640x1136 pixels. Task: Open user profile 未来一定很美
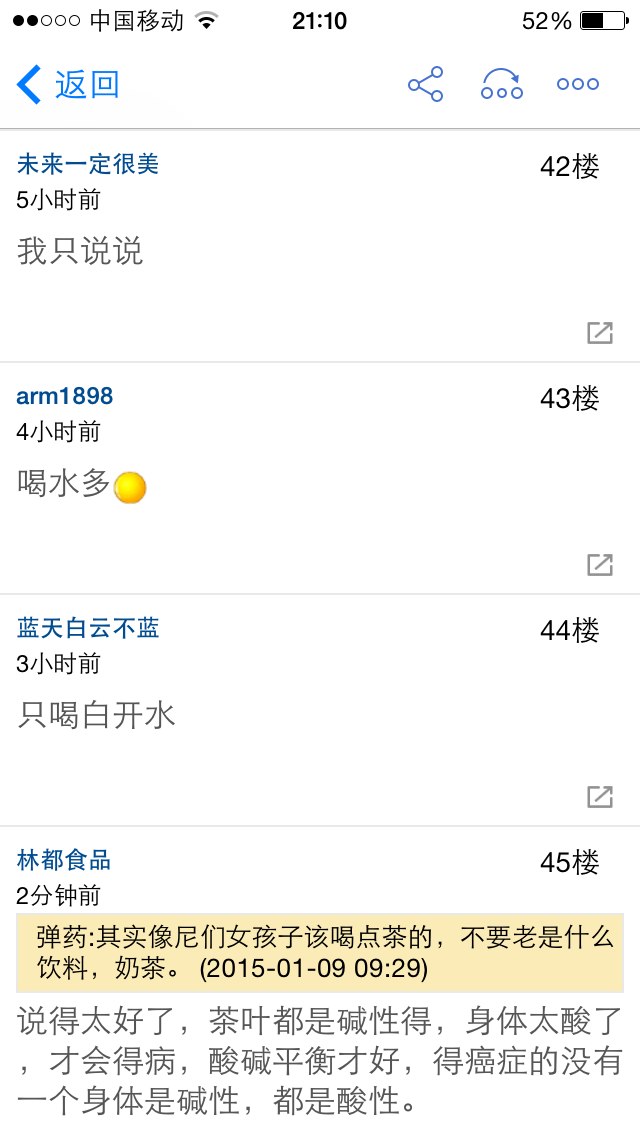pos(88,164)
